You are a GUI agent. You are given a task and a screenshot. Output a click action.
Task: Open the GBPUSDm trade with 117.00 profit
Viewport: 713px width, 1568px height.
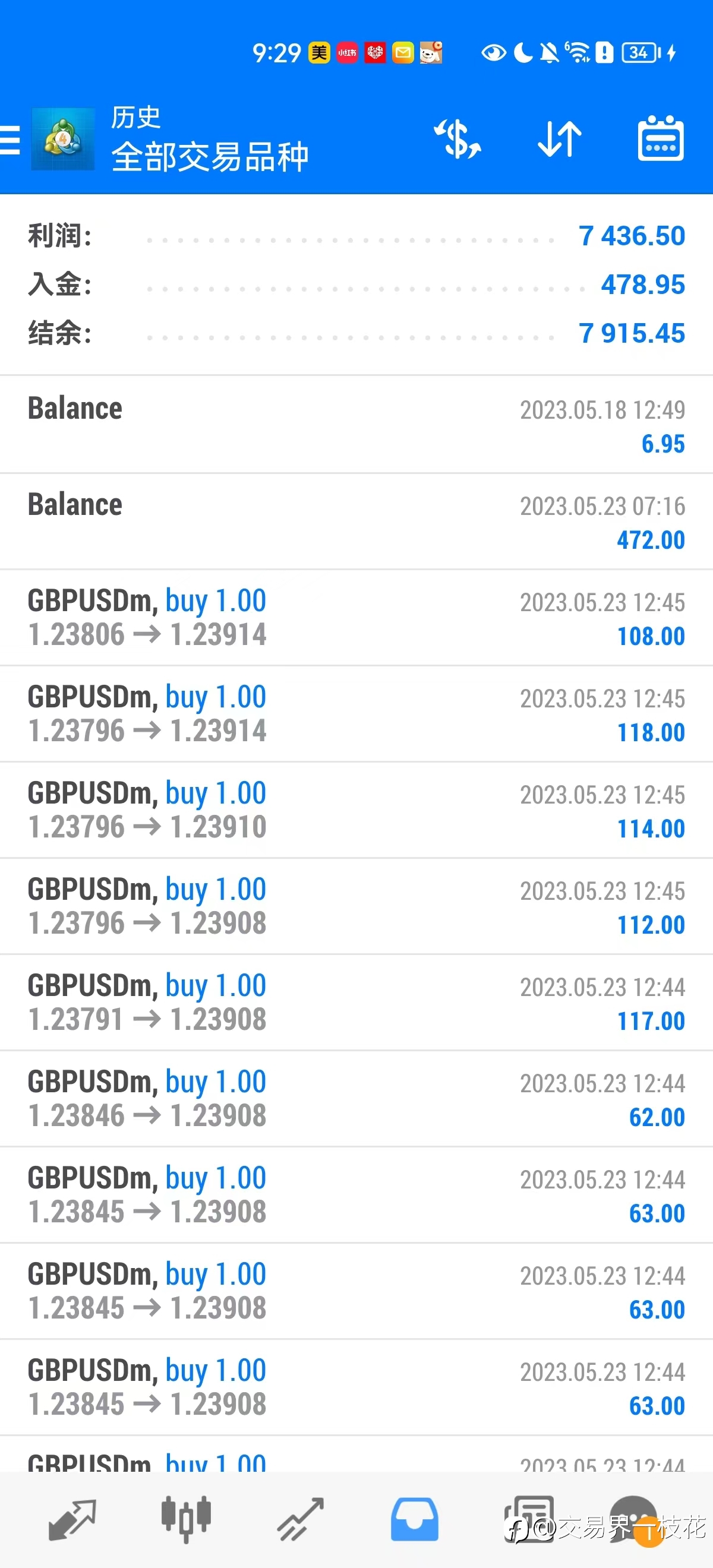(x=356, y=1003)
